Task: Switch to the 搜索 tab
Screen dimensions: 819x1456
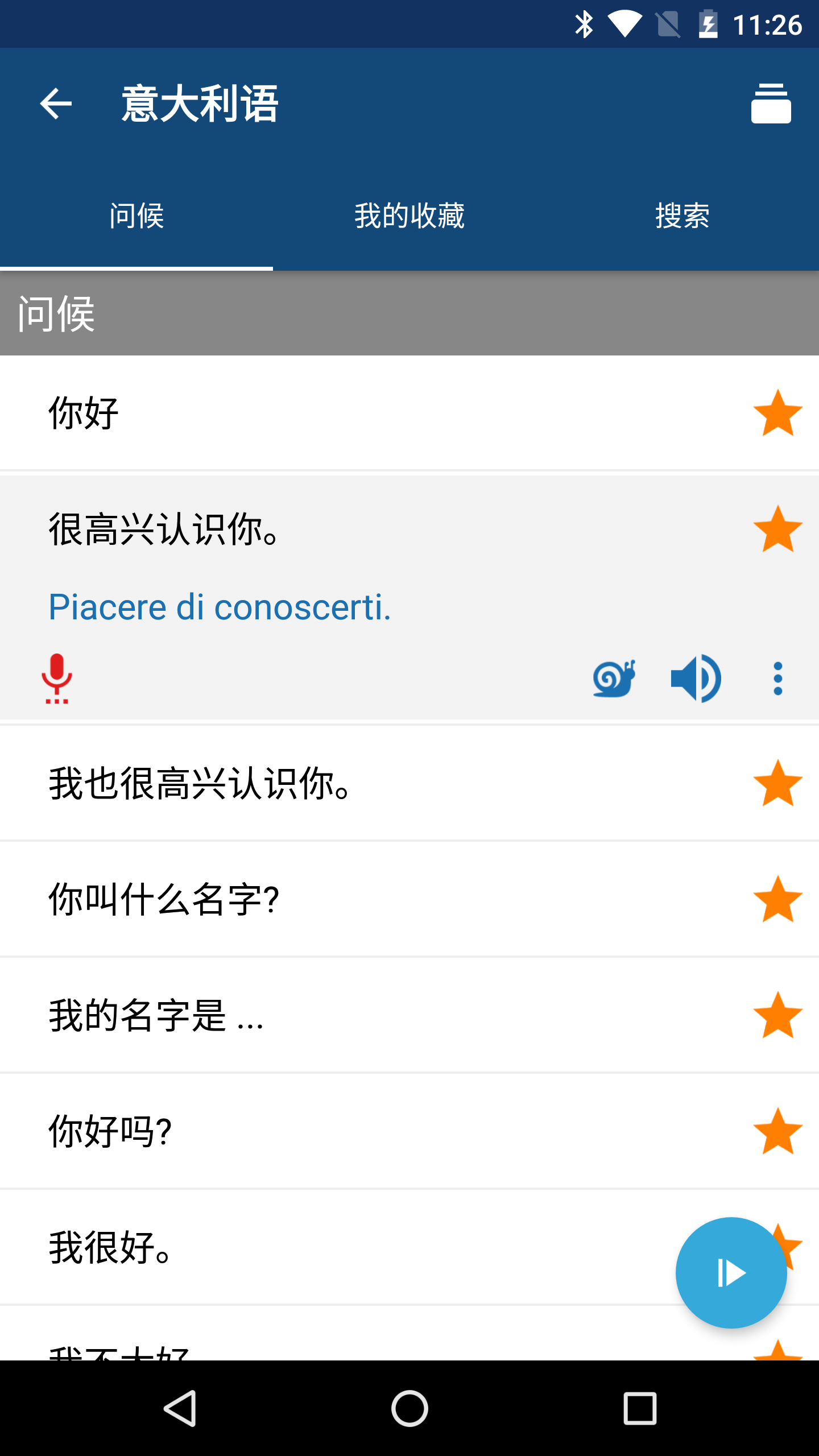Action: (x=682, y=216)
